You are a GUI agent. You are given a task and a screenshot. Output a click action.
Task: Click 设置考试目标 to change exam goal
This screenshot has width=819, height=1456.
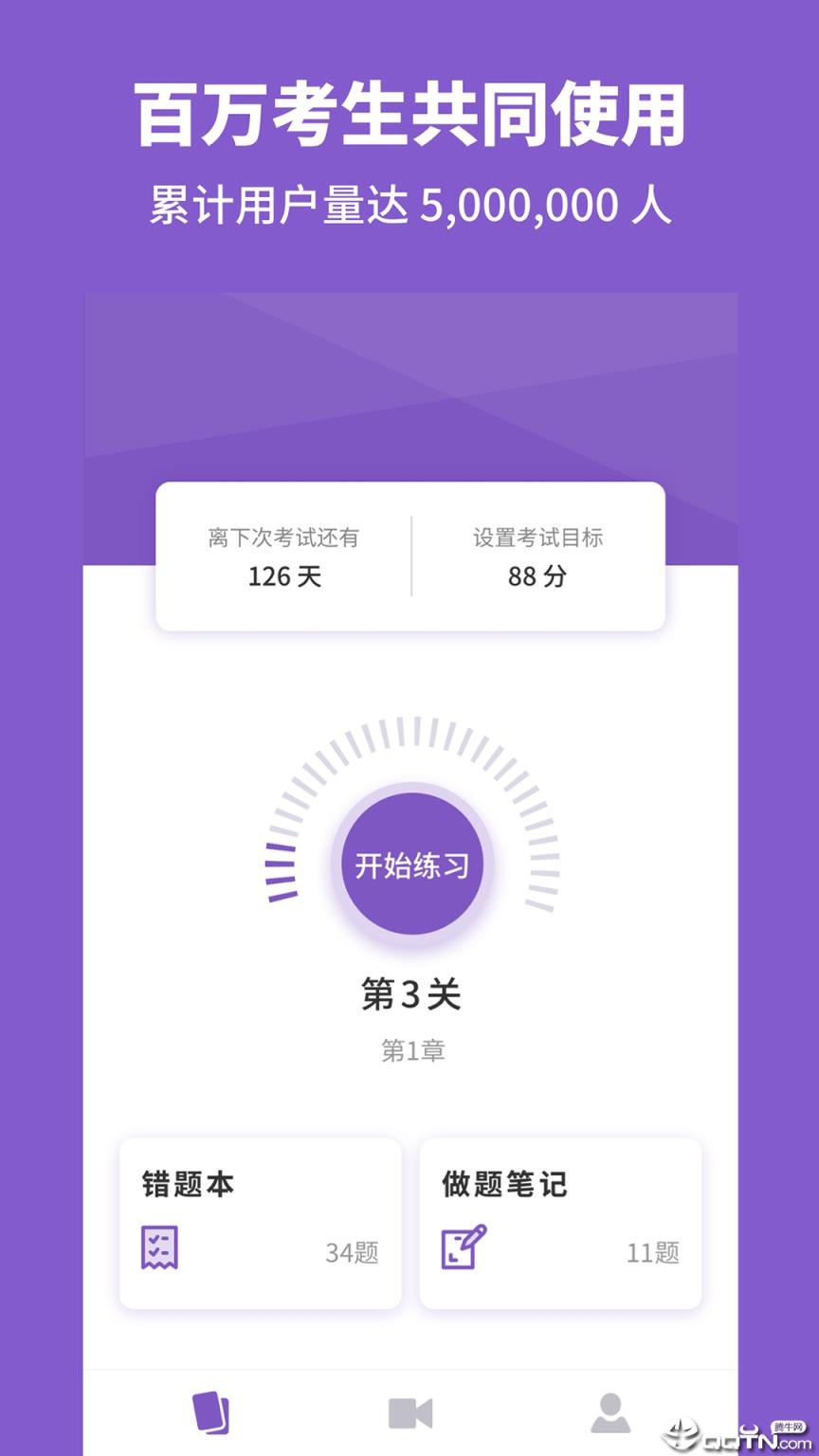pos(537,537)
